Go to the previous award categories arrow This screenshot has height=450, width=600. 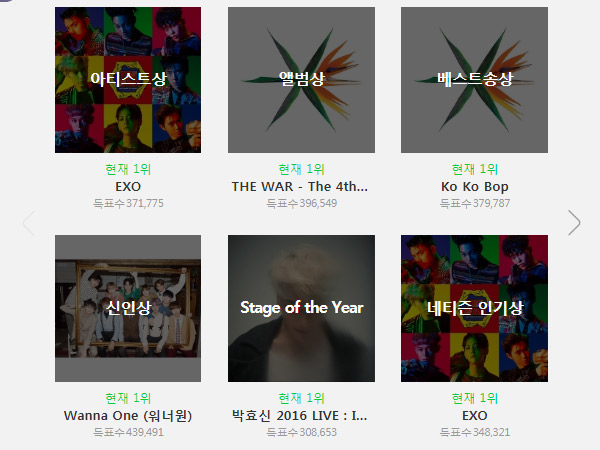28,223
